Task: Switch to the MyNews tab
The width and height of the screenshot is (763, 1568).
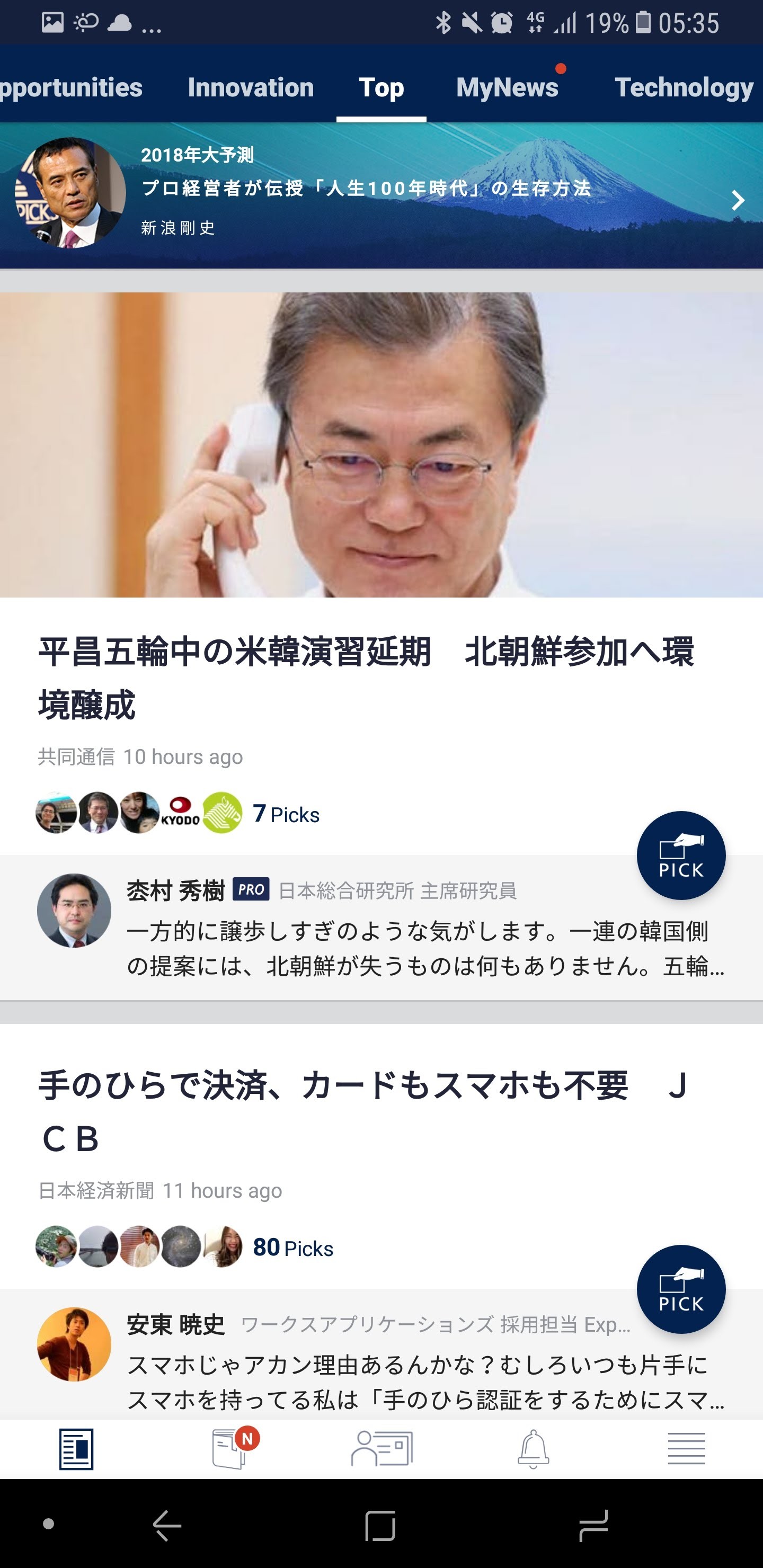Action: click(507, 87)
